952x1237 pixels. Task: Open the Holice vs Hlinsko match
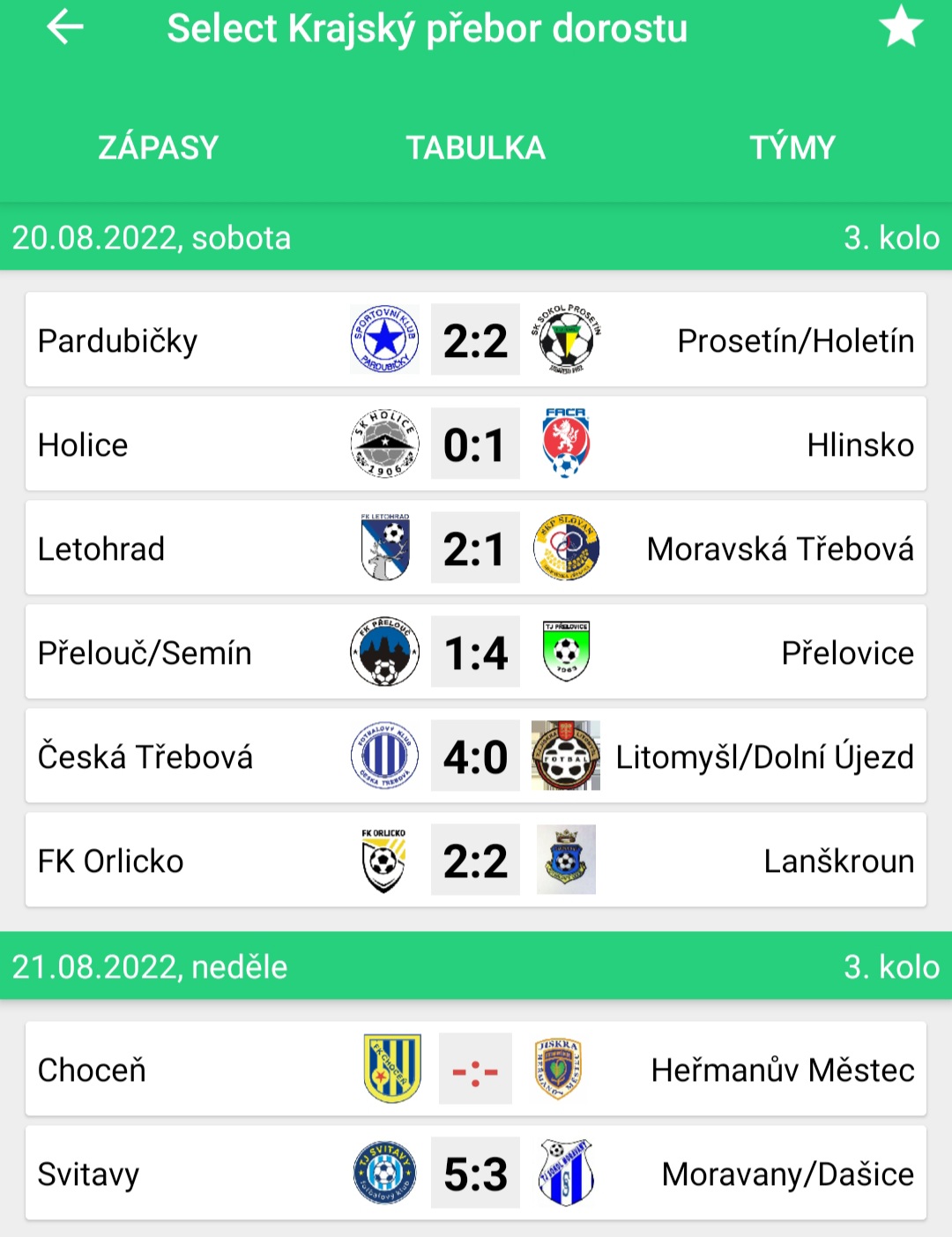[x=476, y=444]
